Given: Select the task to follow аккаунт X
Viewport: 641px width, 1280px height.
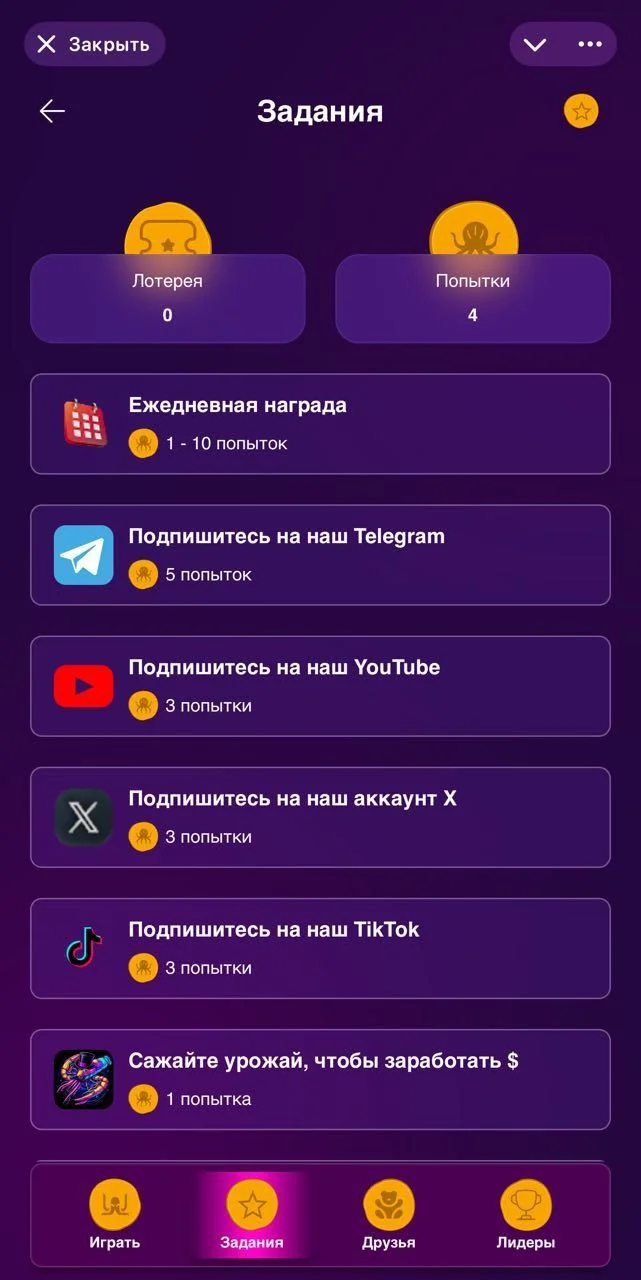Looking at the screenshot, I should pyautogui.click(x=320, y=817).
